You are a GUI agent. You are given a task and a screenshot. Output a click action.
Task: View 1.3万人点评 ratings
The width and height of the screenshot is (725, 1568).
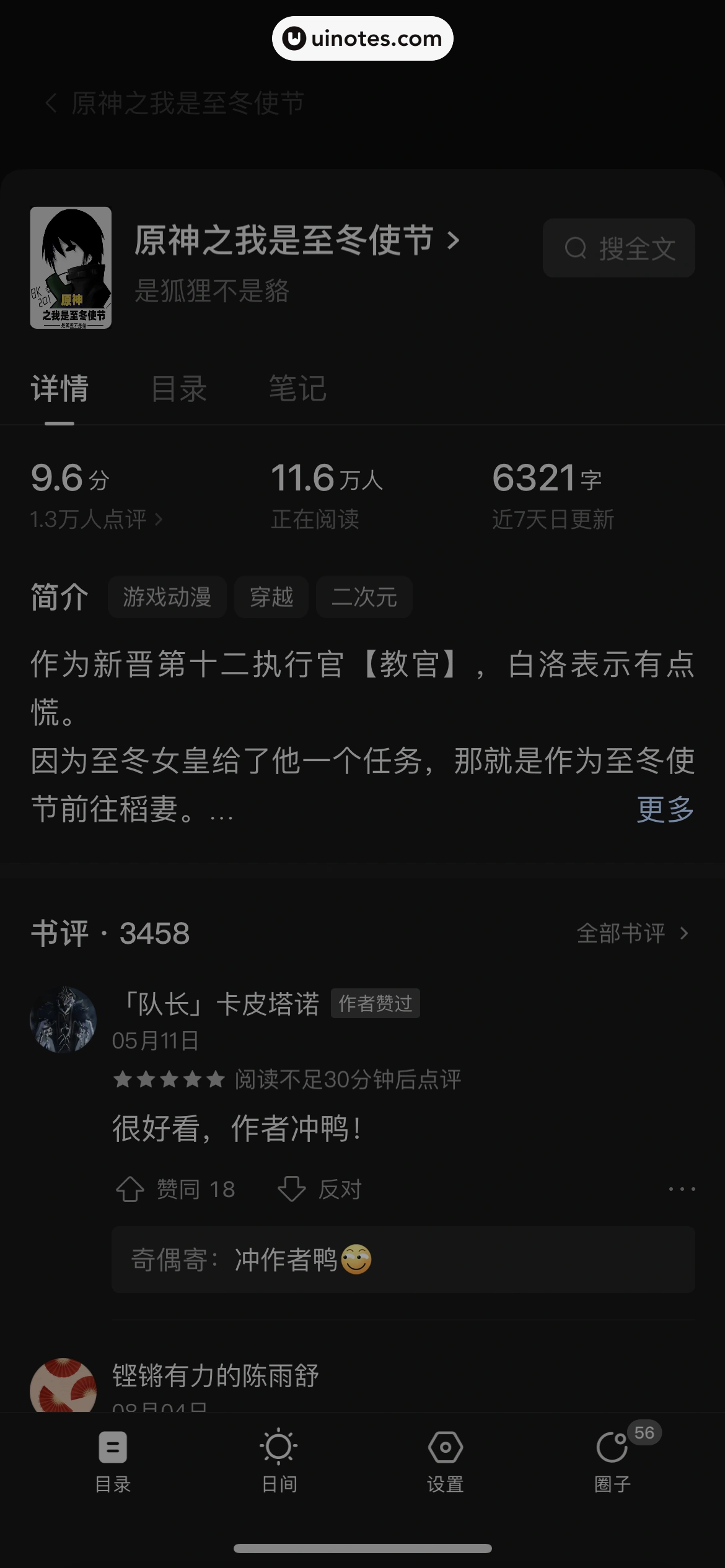click(x=96, y=519)
